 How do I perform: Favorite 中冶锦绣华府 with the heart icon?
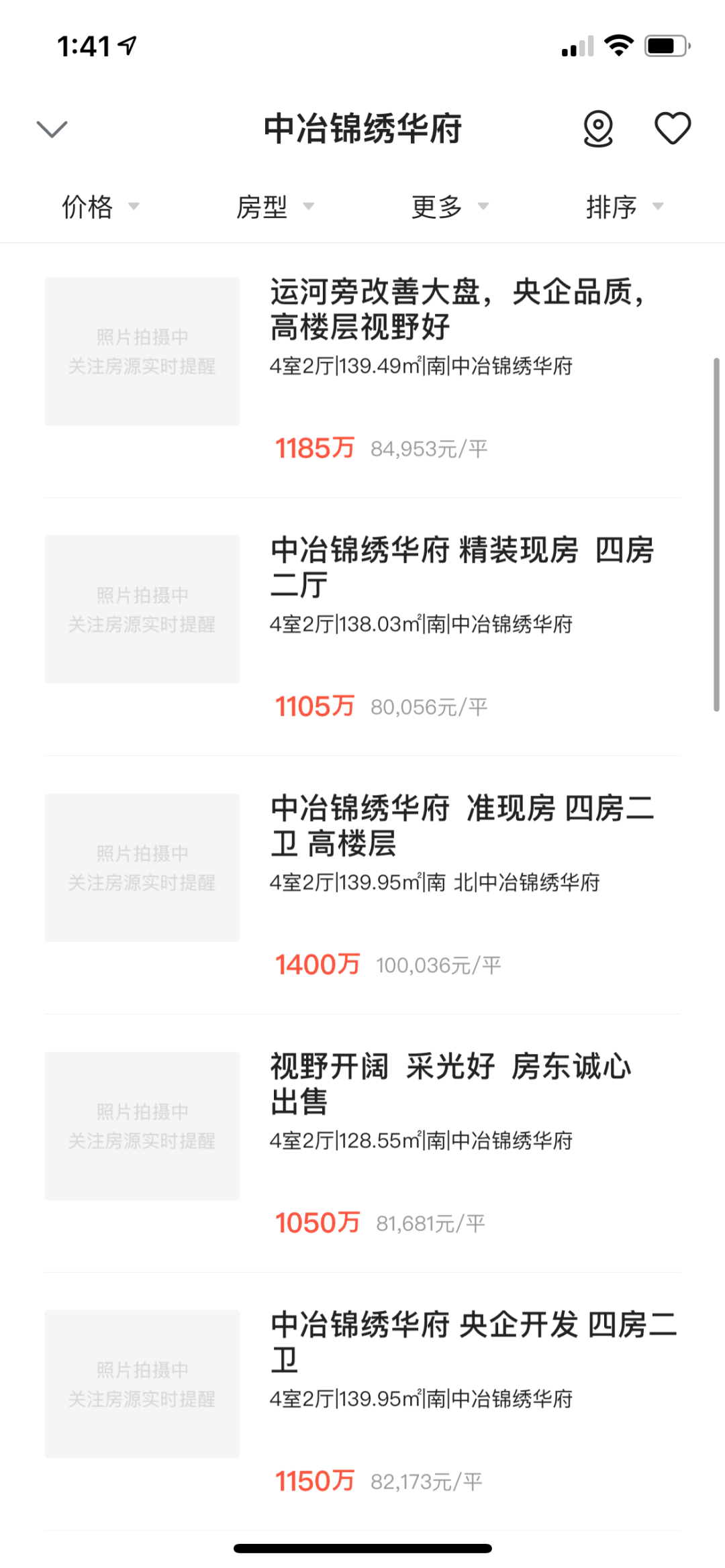[x=672, y=128]
